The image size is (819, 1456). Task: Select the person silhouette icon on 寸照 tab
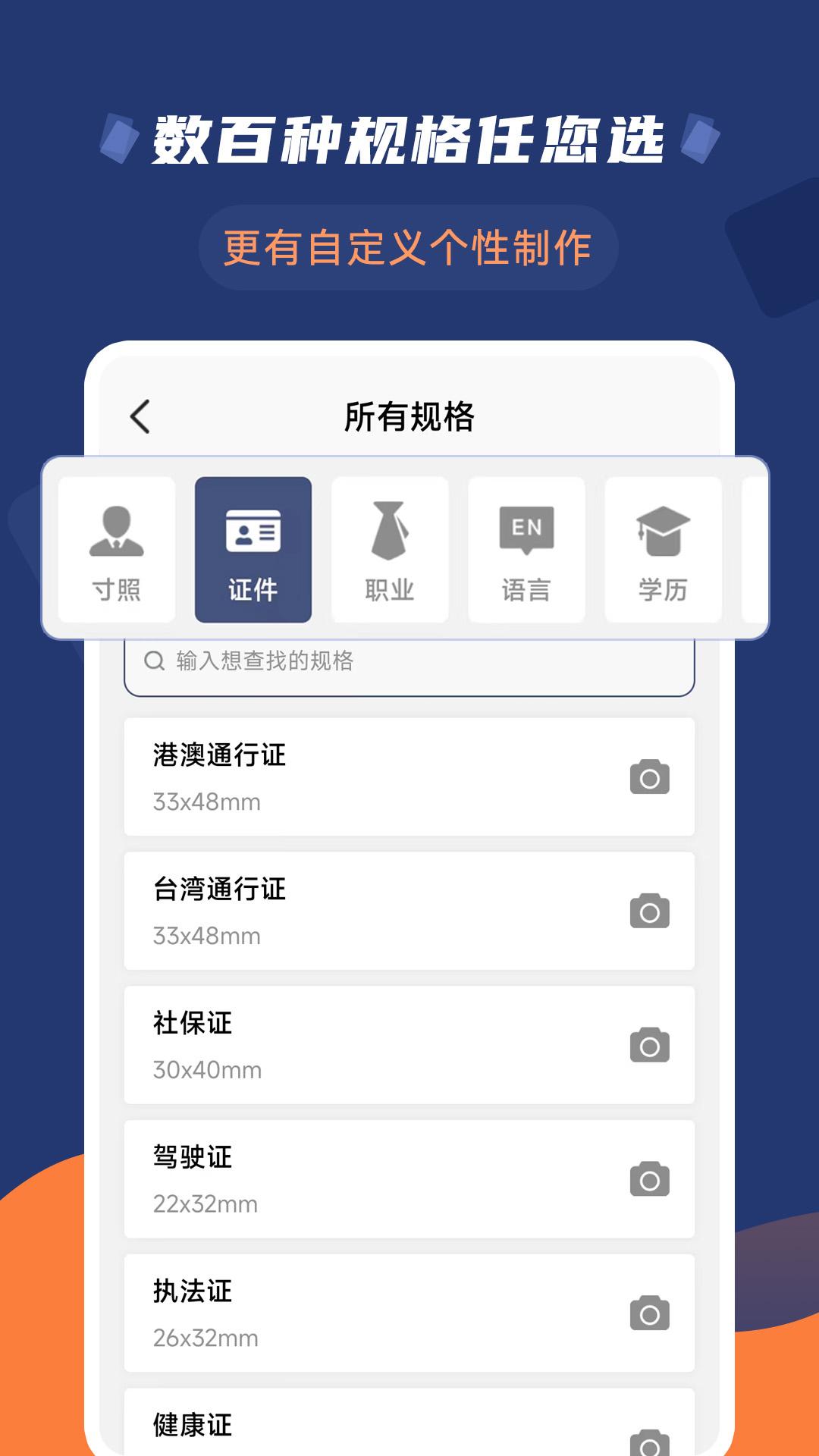[116, 531]
